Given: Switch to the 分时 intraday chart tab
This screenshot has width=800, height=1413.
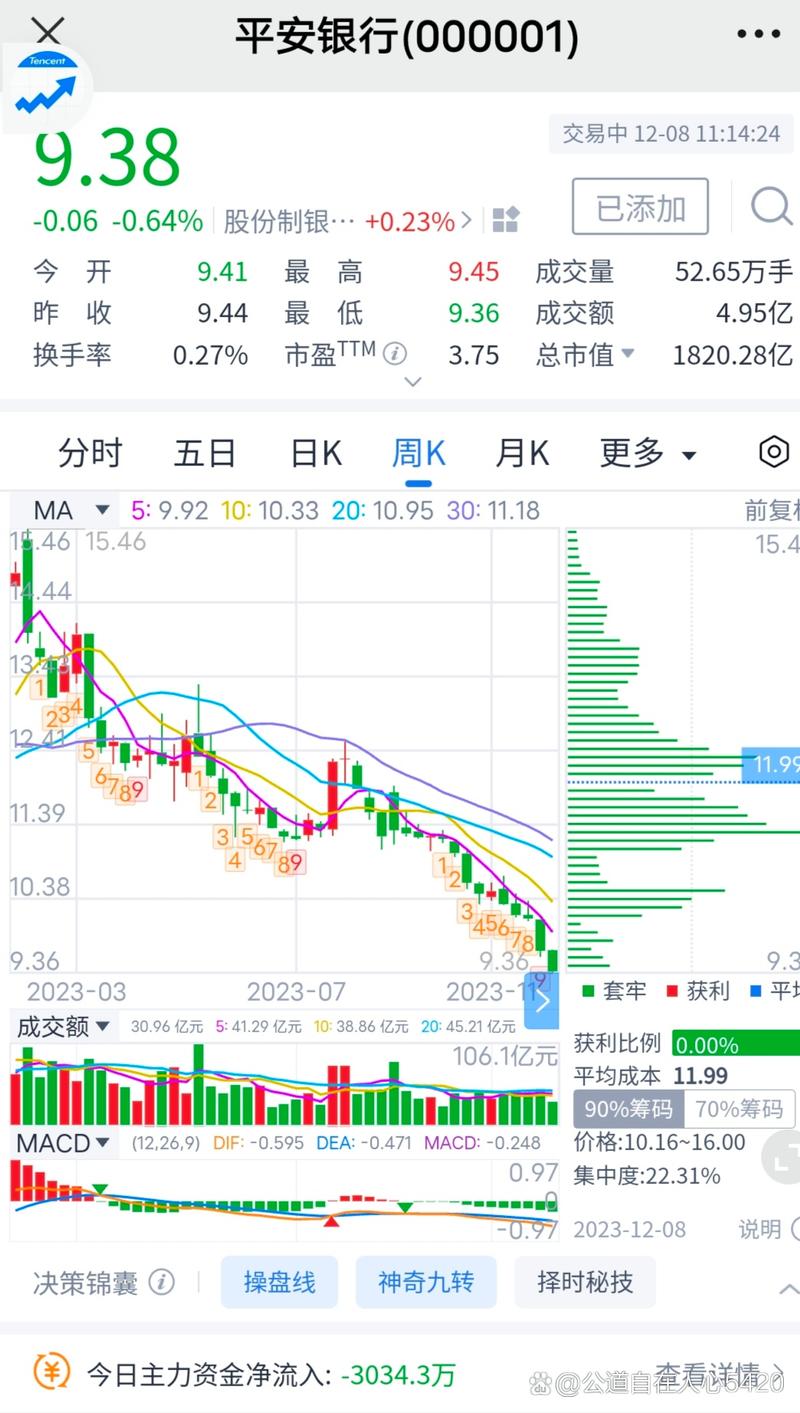Looking at the screenshot, I should [91, 452].
